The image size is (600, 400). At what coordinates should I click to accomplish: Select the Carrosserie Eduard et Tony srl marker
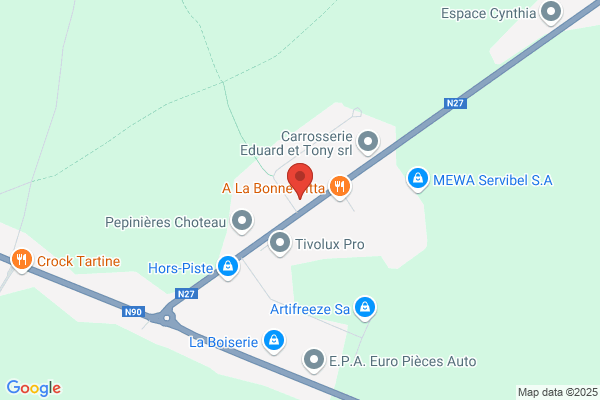pyautogui.click(x=368, y=142)
